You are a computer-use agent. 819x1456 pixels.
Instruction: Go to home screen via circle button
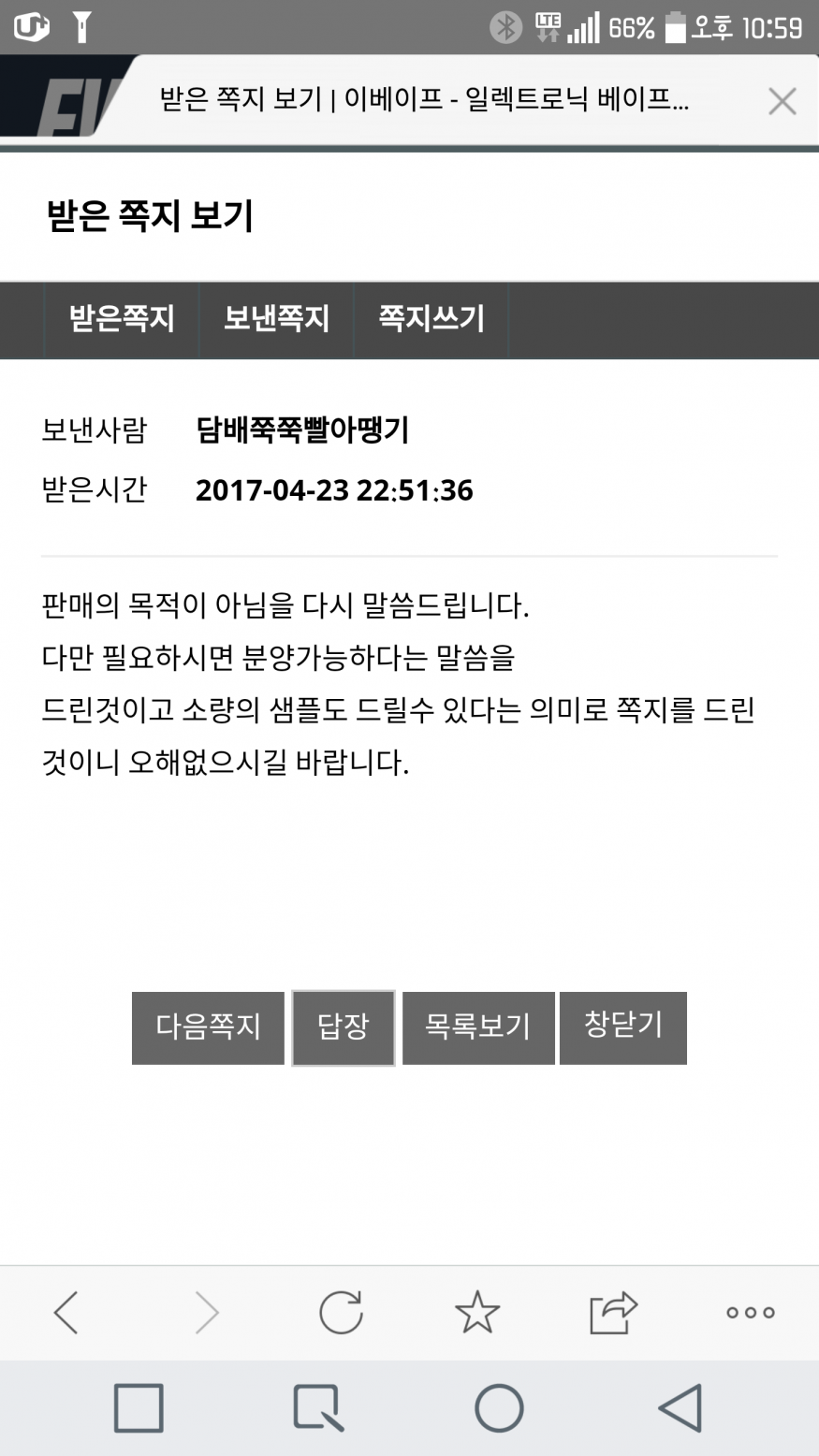point(499,1407)
